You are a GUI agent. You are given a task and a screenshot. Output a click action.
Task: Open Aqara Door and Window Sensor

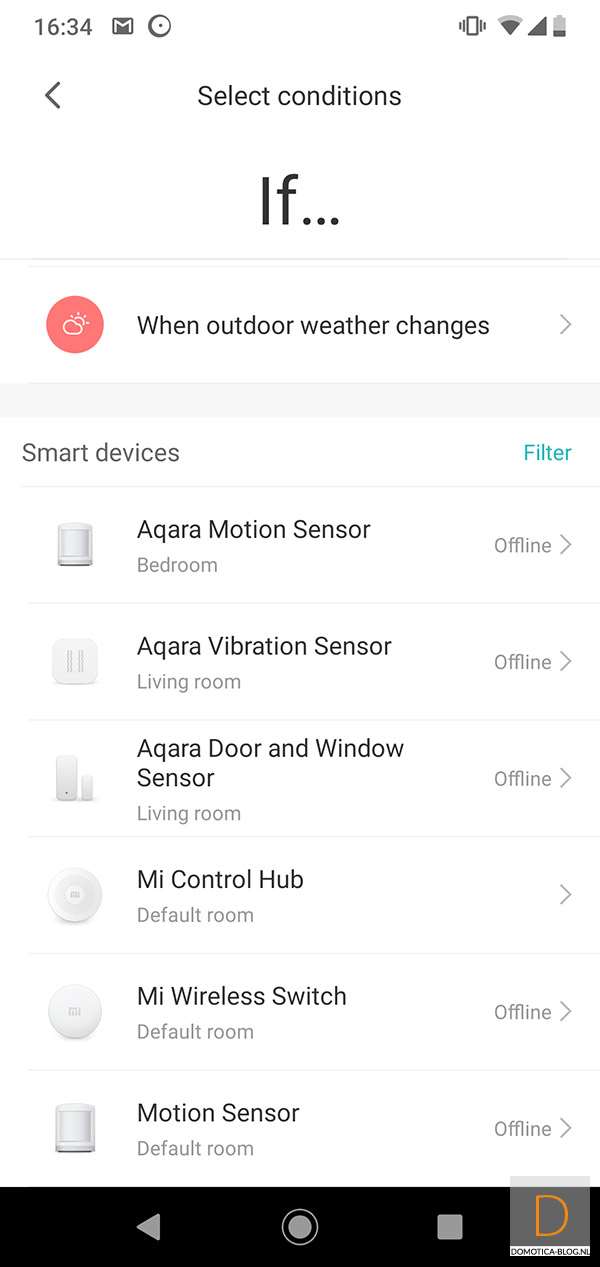point(300,778)
